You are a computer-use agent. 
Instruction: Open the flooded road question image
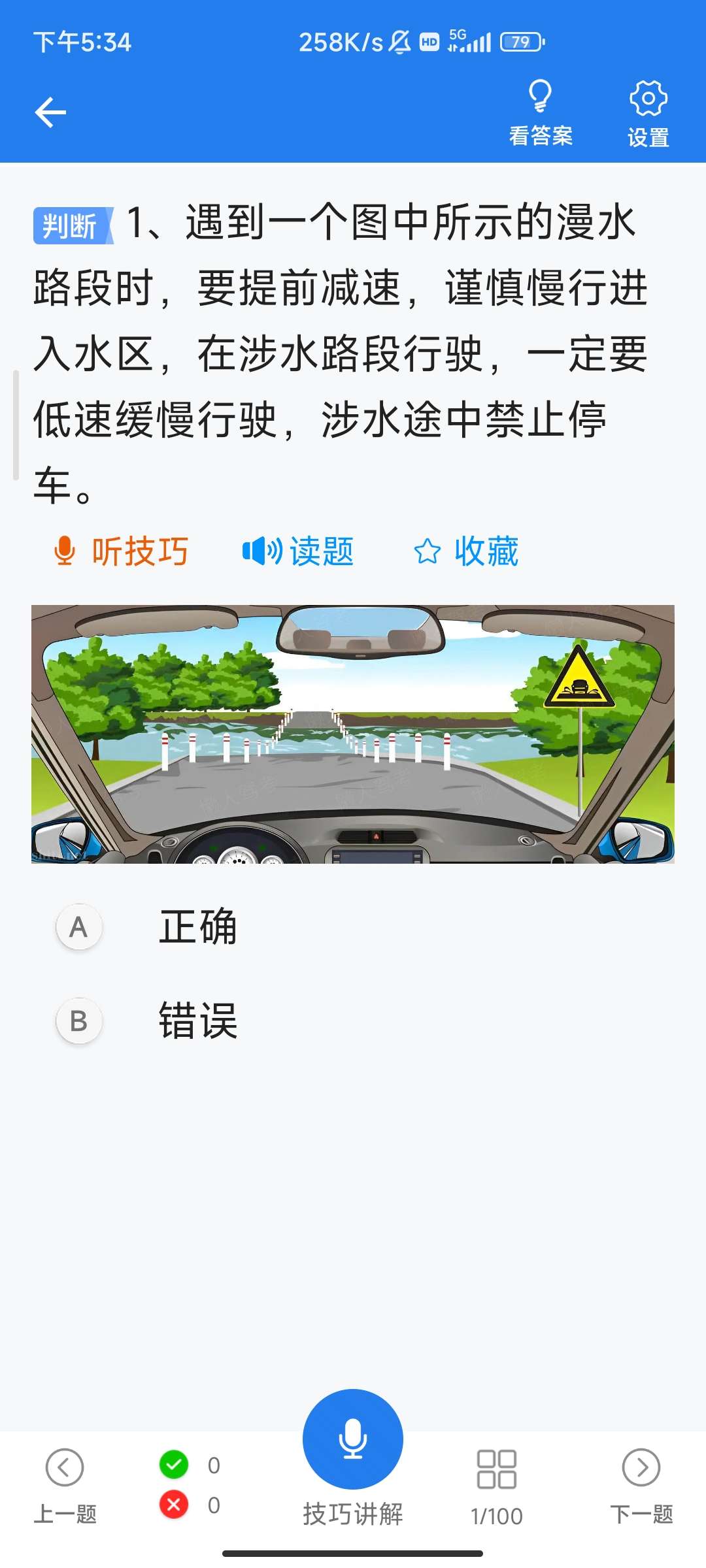click(353, 734)
